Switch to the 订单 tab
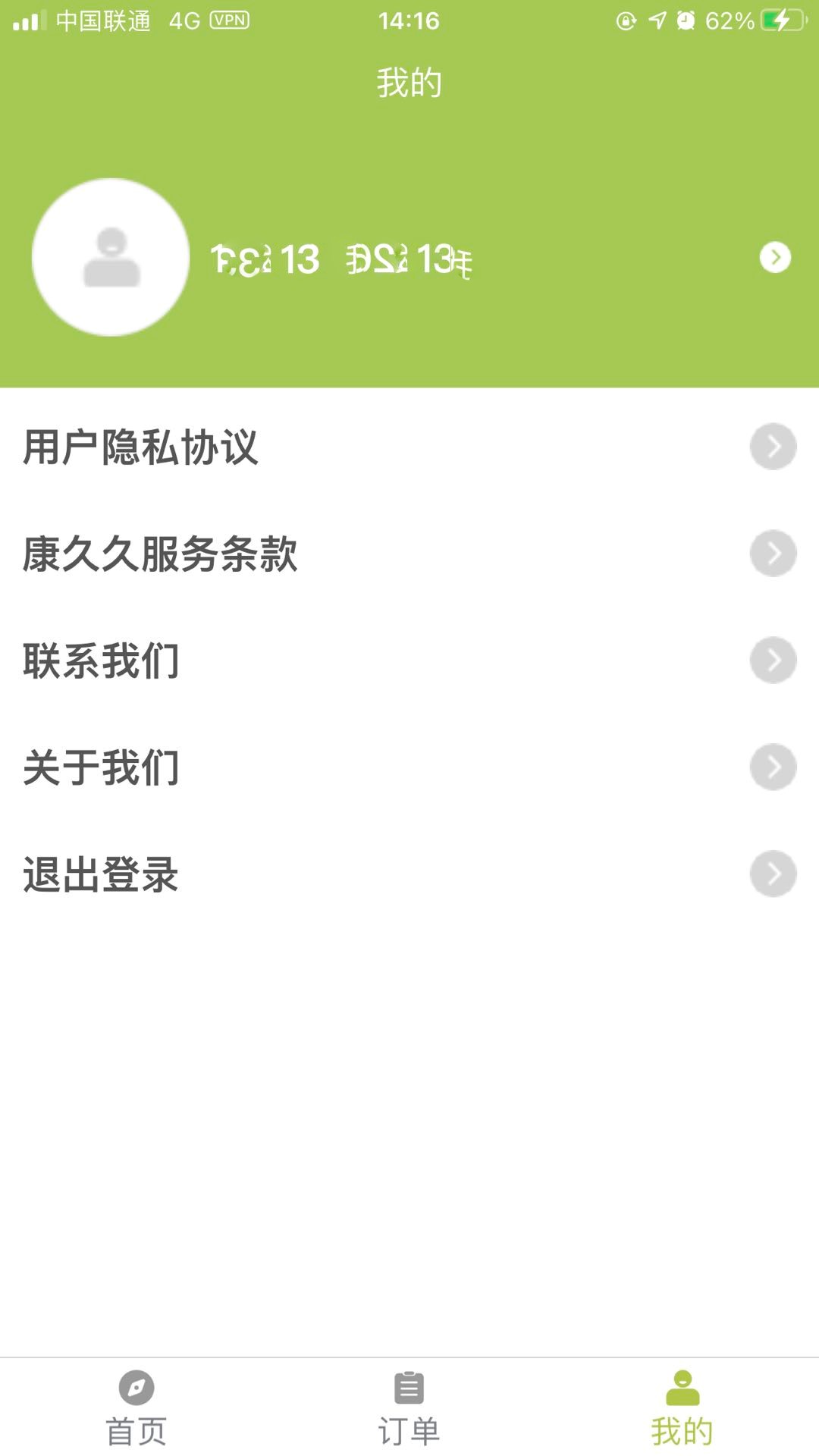Viewport: 819px width, 1456px height. click(x=409, y=1408)
